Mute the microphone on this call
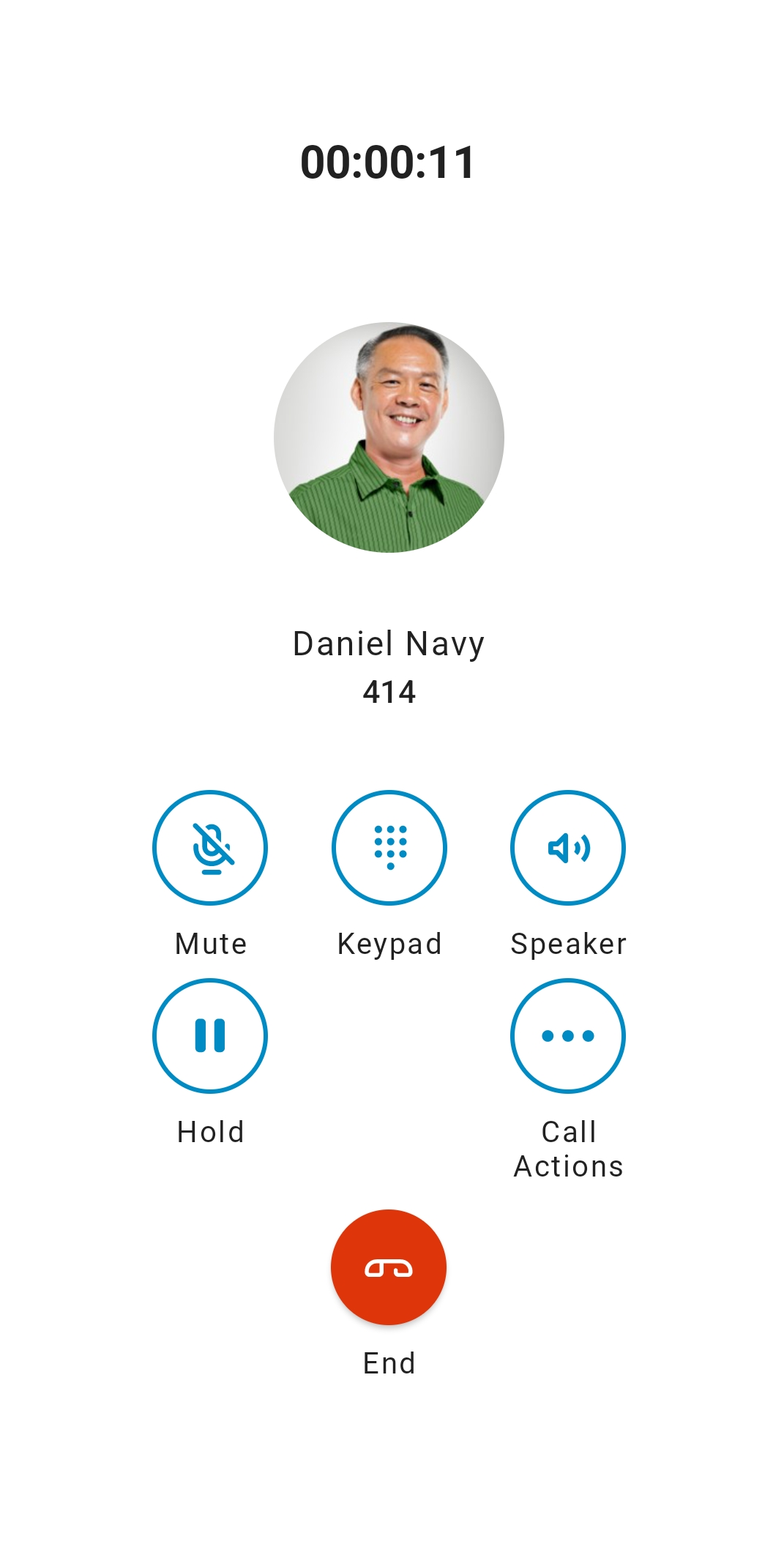This screenshot has width=784, height=1547. coord(210,847)
